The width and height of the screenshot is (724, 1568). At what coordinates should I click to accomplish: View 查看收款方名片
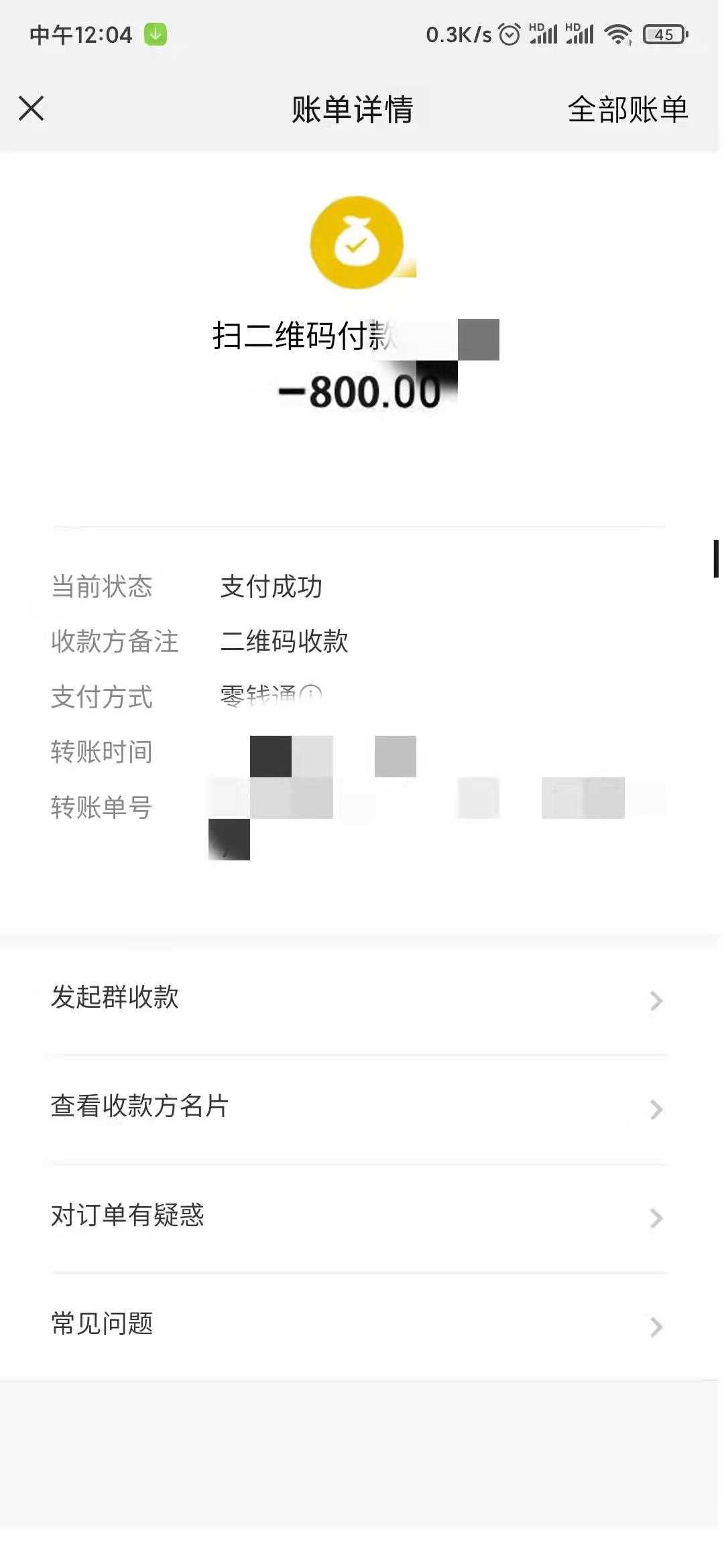click(x=359, y=1107)
